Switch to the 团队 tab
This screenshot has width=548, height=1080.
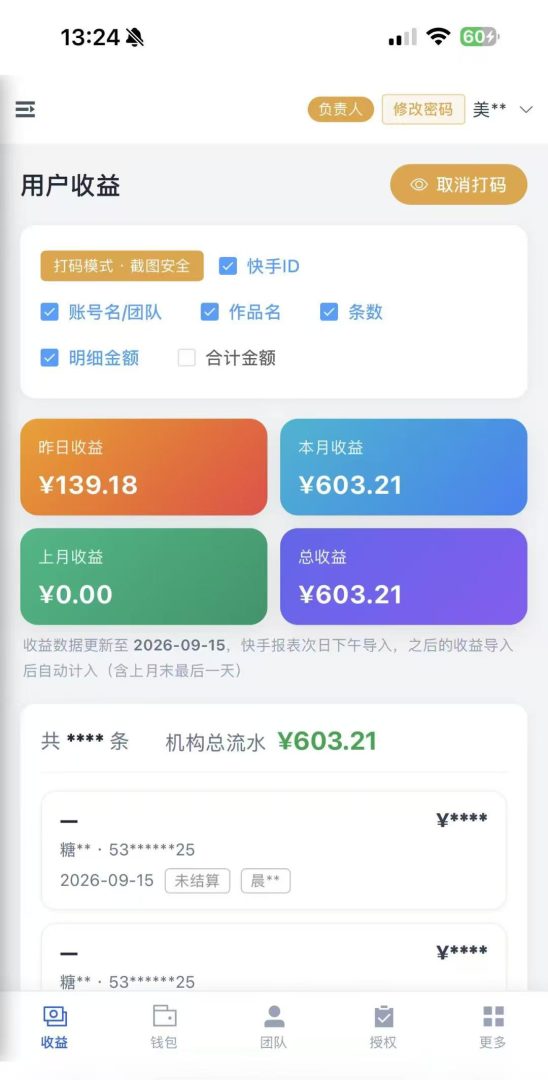tap(273, 1026)
